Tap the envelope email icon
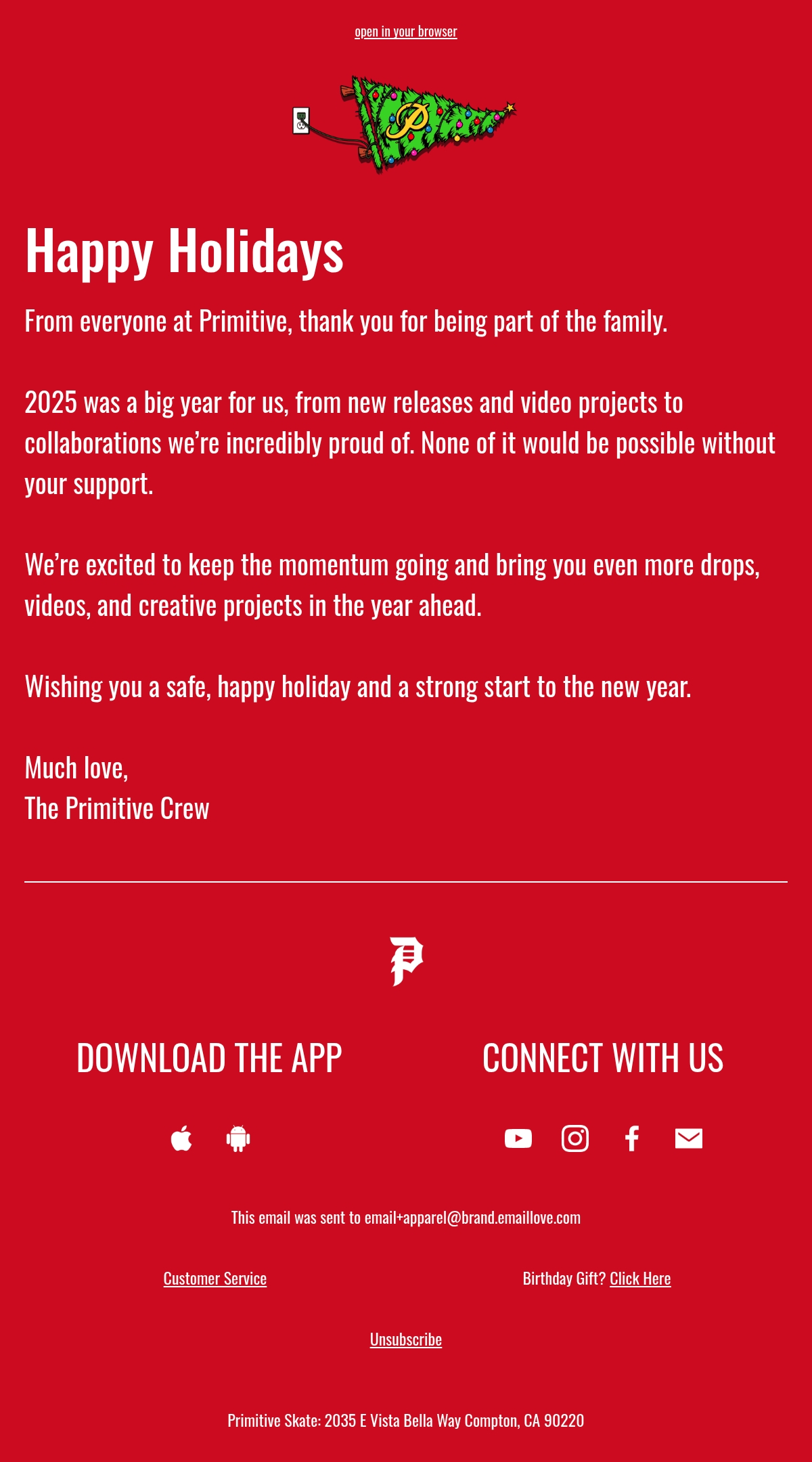 click(x=689, y=1138)
